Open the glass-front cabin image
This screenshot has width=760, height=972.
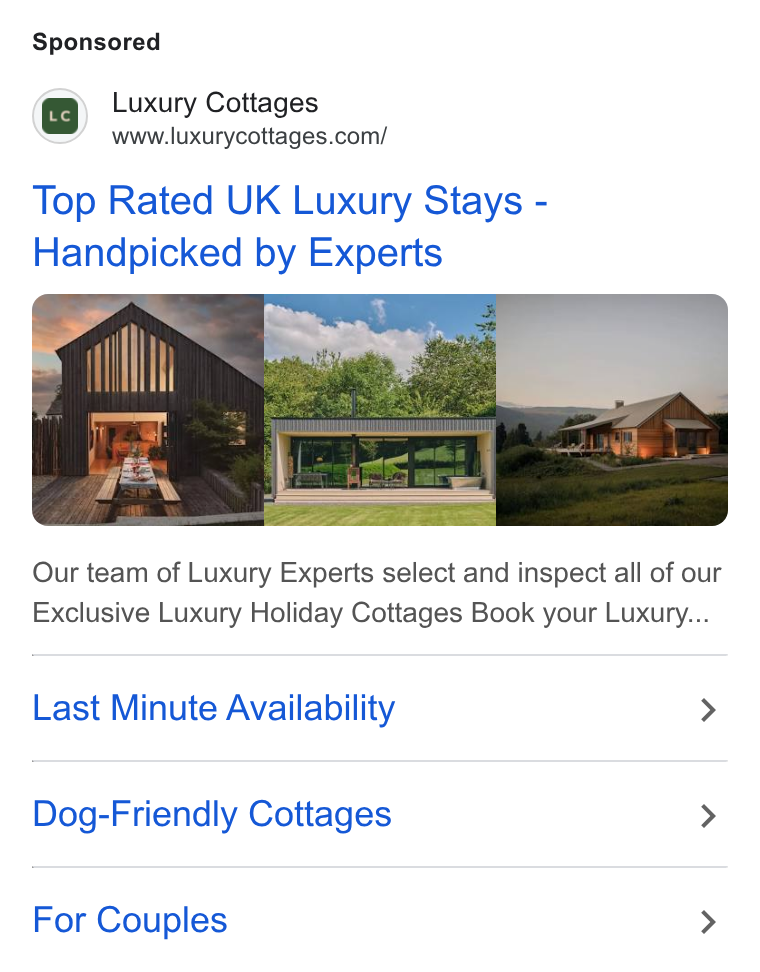pyautogui.click(x=380, y=410)
